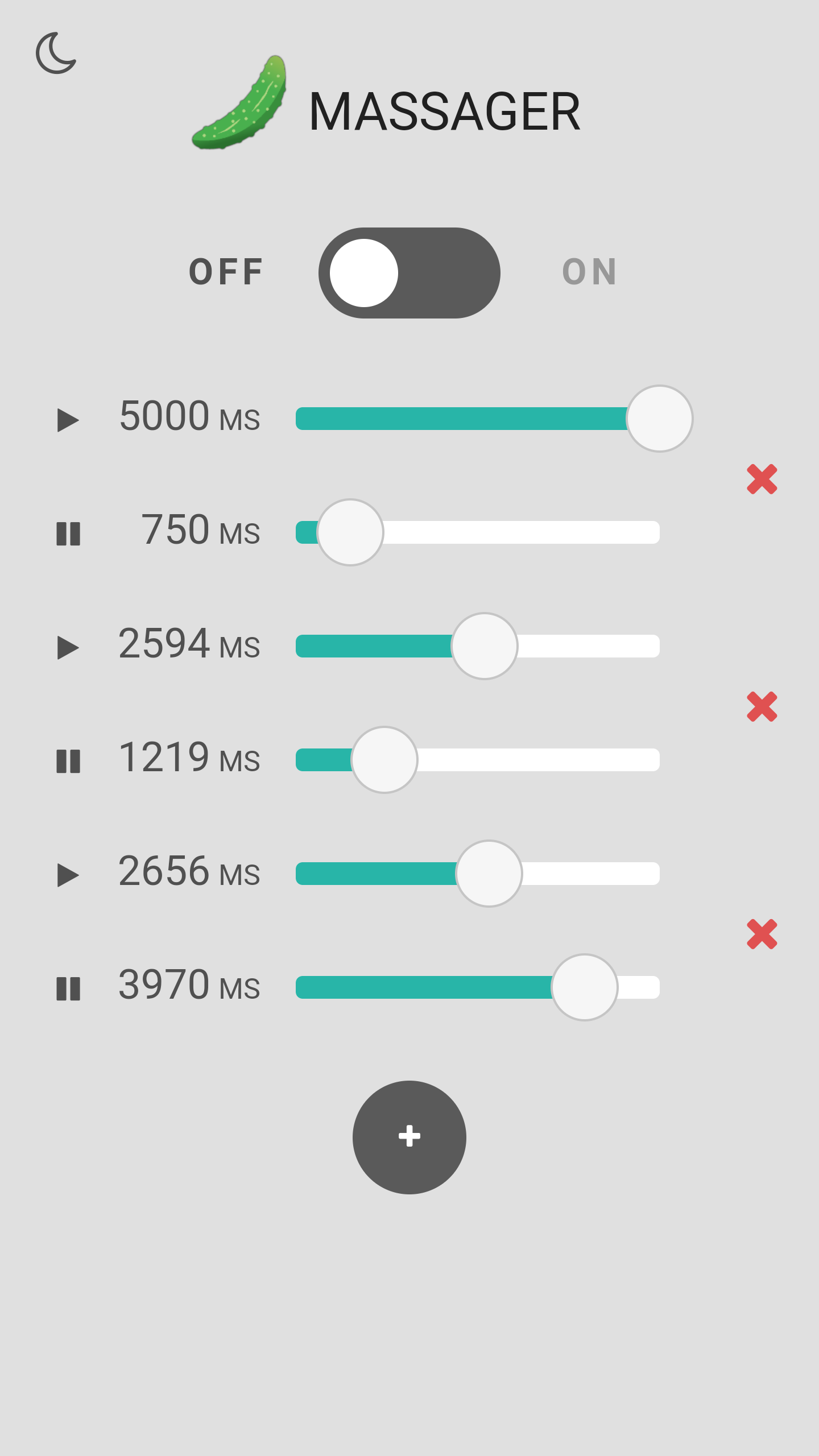
Task: Set the 3970 MS pause slider
Action: pyautogui.click(x=585, y=987)
